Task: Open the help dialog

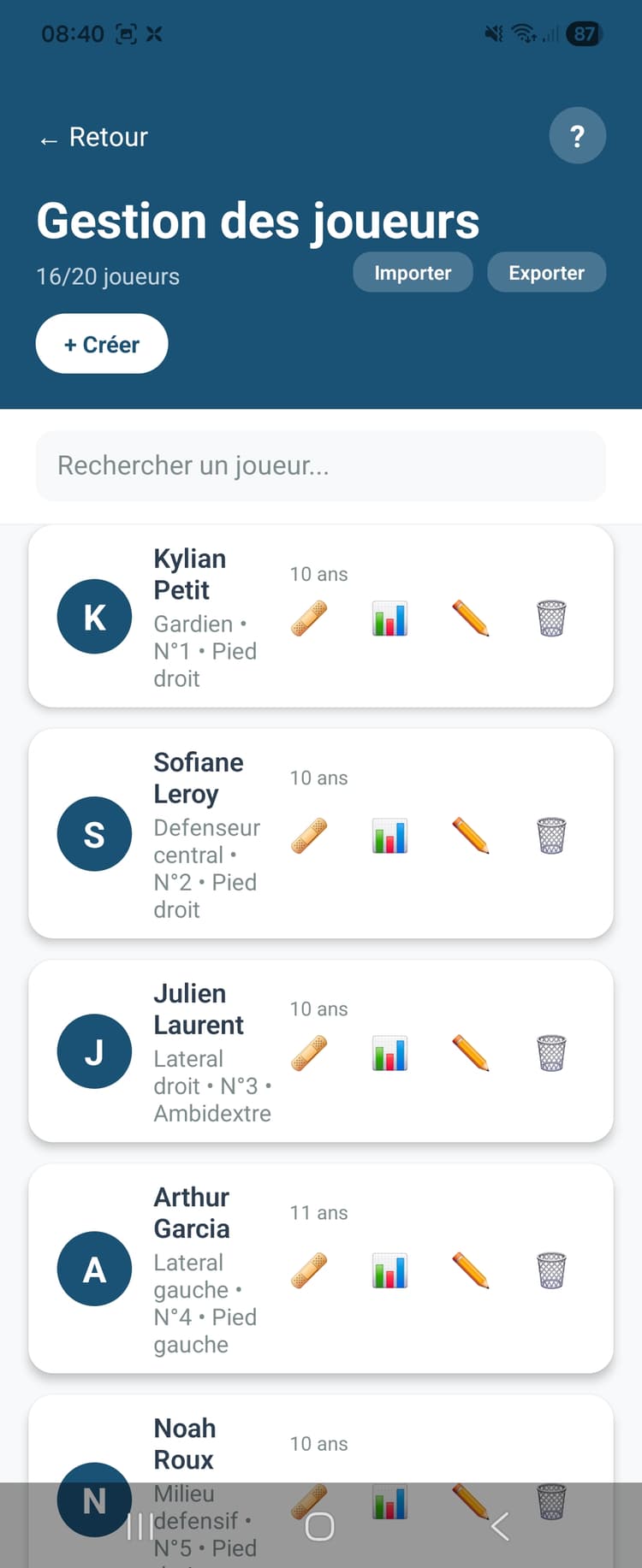Action: point(577,135)
